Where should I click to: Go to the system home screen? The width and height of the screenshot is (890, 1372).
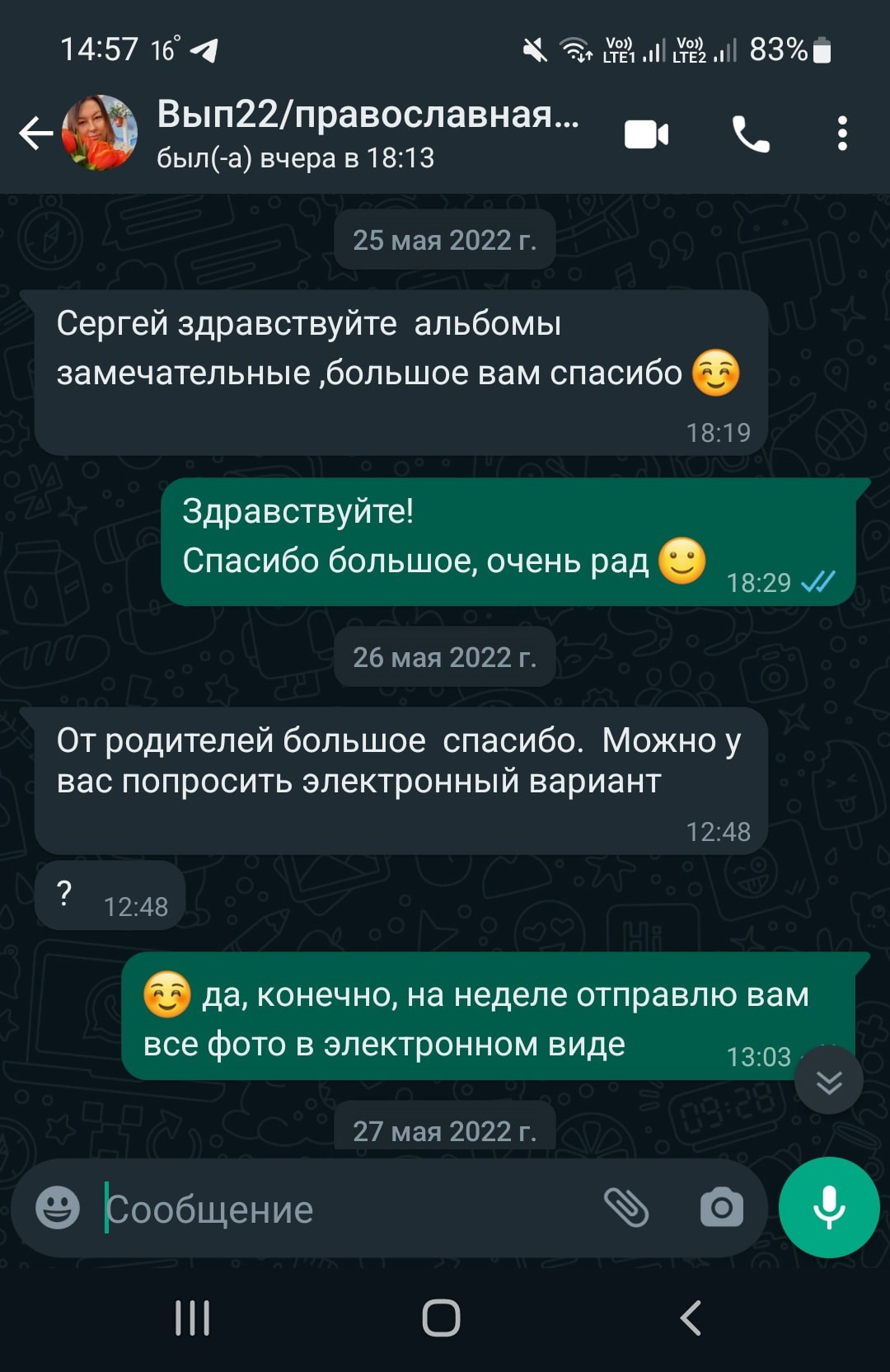442,1318
